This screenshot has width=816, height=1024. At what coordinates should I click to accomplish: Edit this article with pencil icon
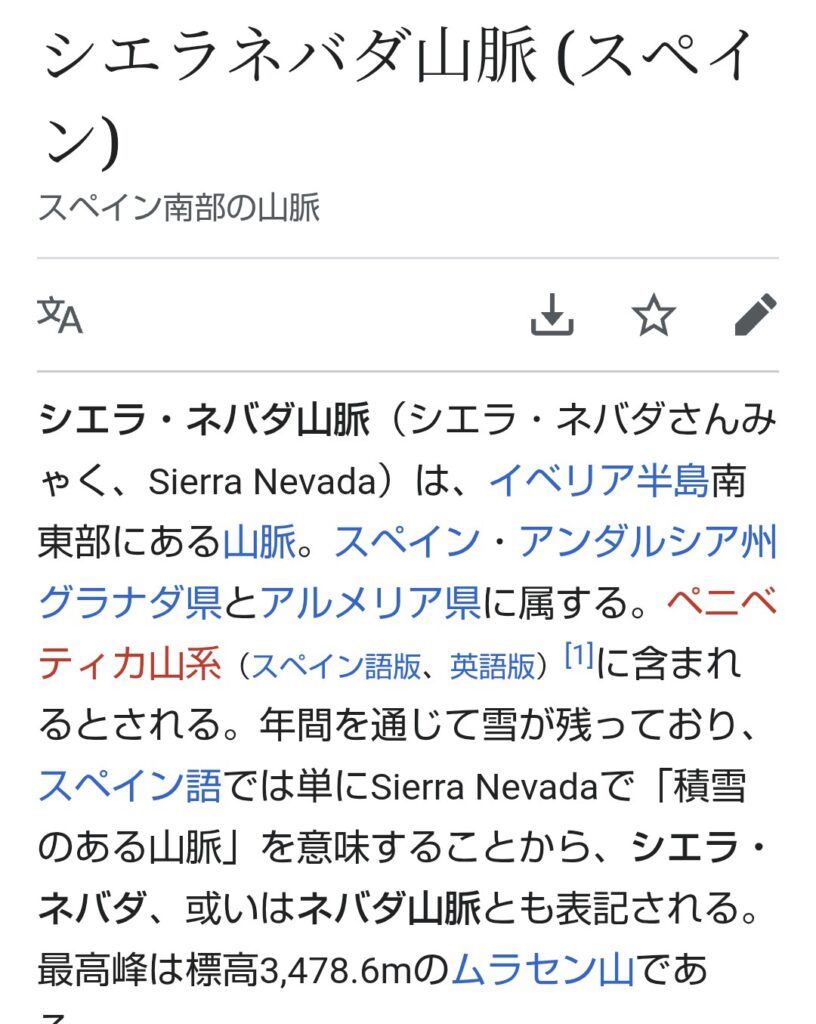point(755,316)
